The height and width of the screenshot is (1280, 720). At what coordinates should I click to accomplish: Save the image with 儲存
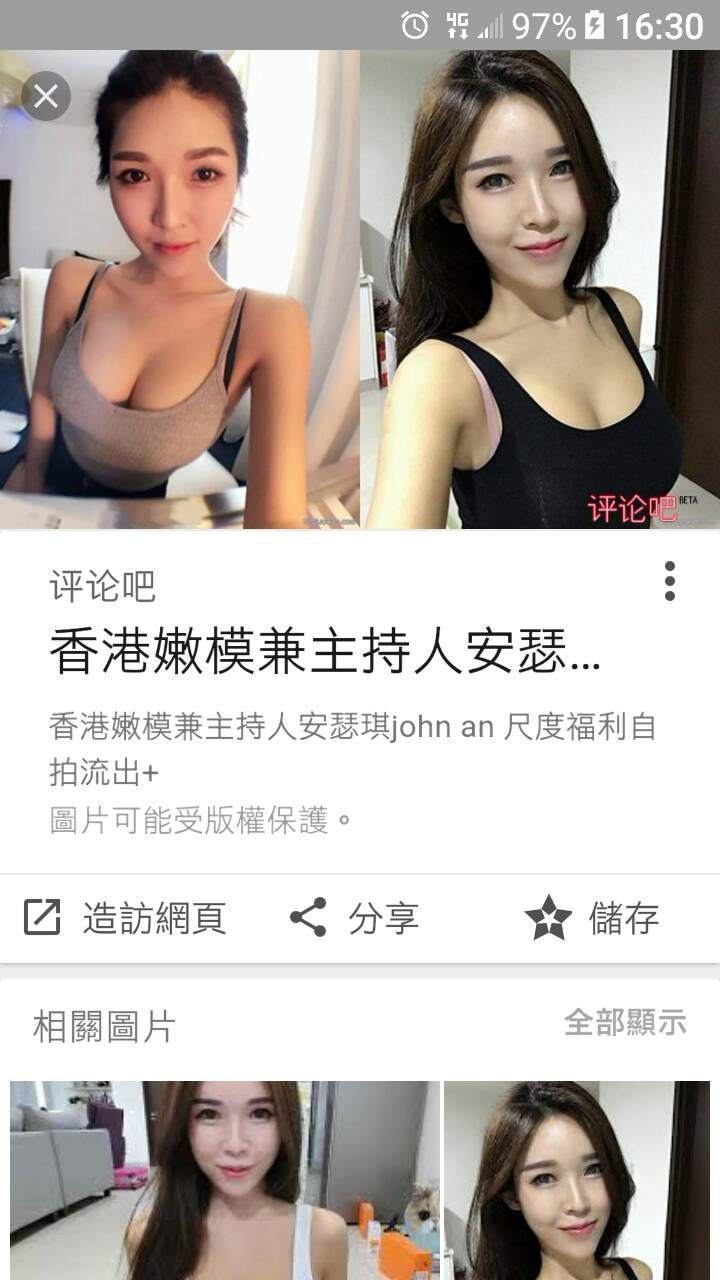592,918
